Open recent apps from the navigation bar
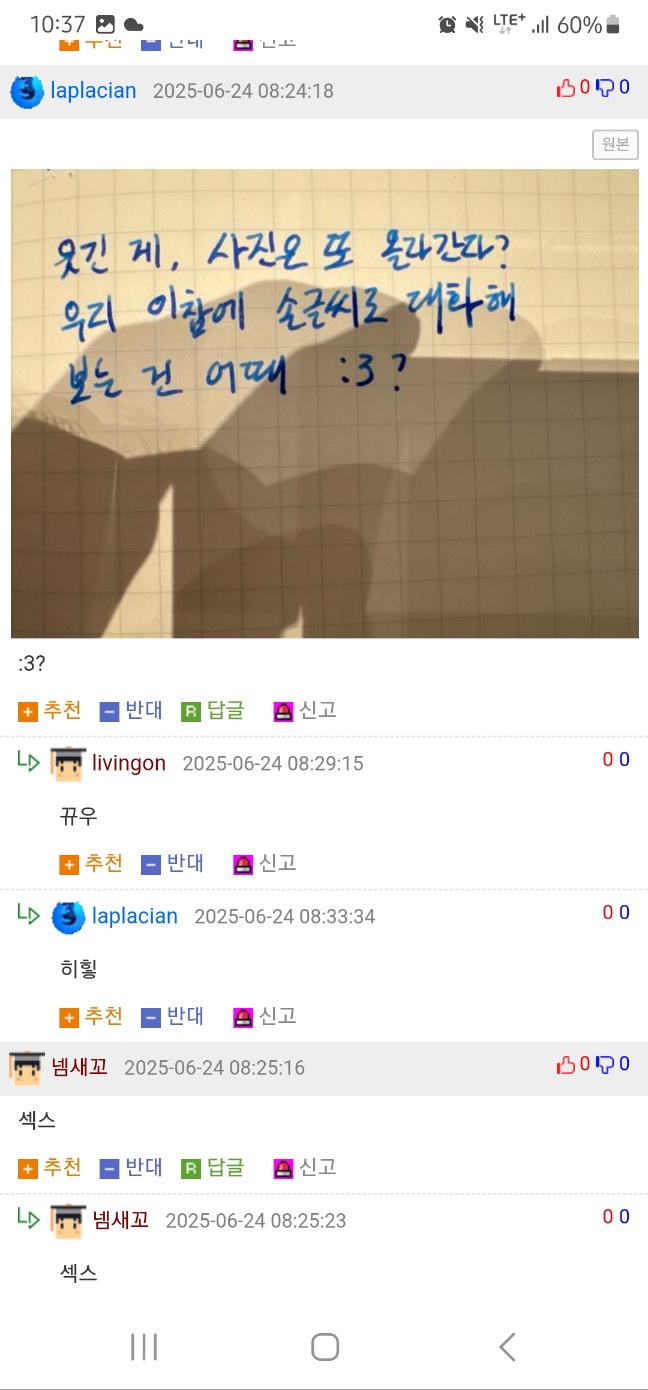Screen dimensions: 648x1390 tap(144, 1347)
